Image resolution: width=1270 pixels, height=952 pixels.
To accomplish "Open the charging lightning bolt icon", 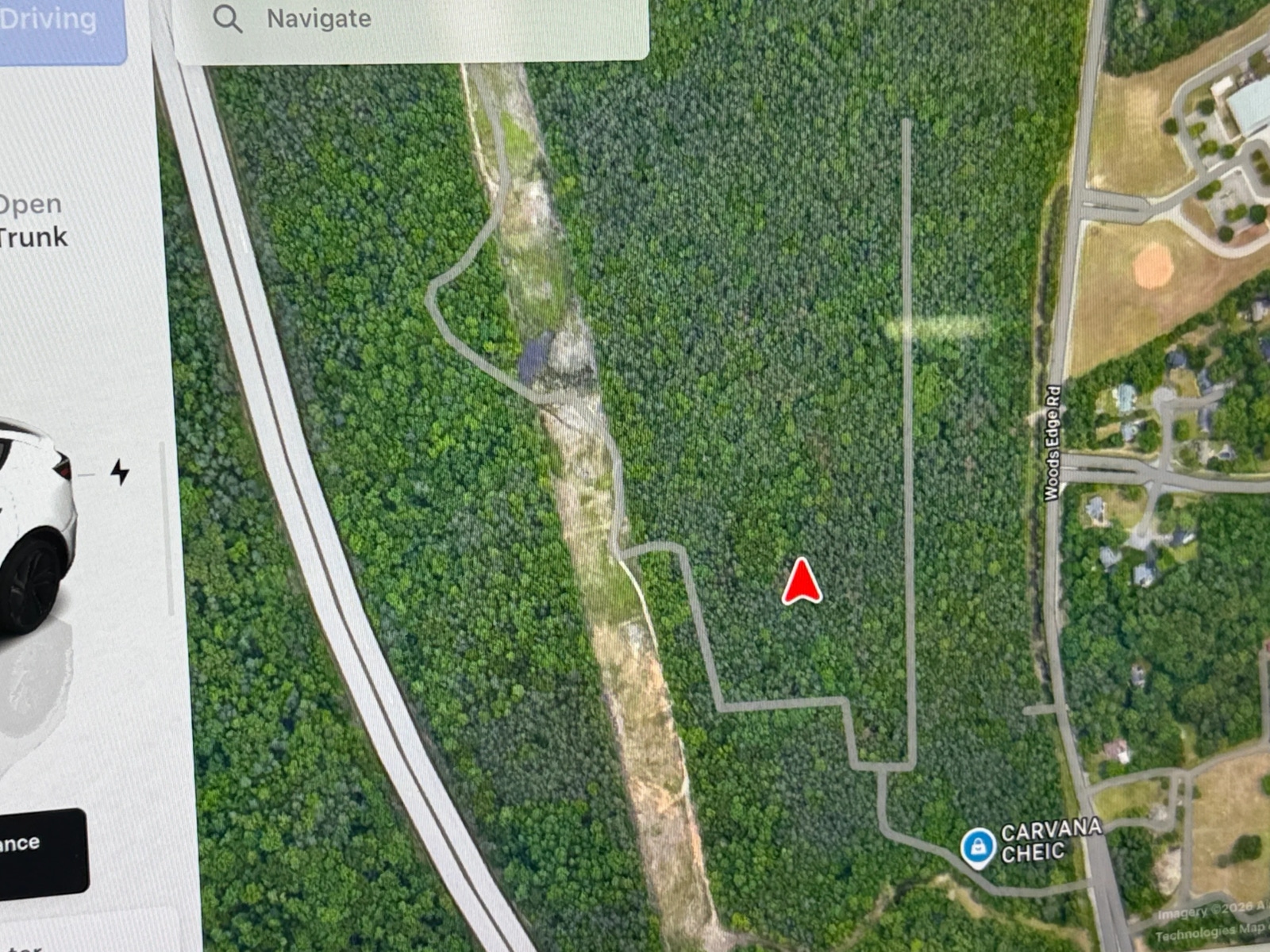I will pos(120,471).
